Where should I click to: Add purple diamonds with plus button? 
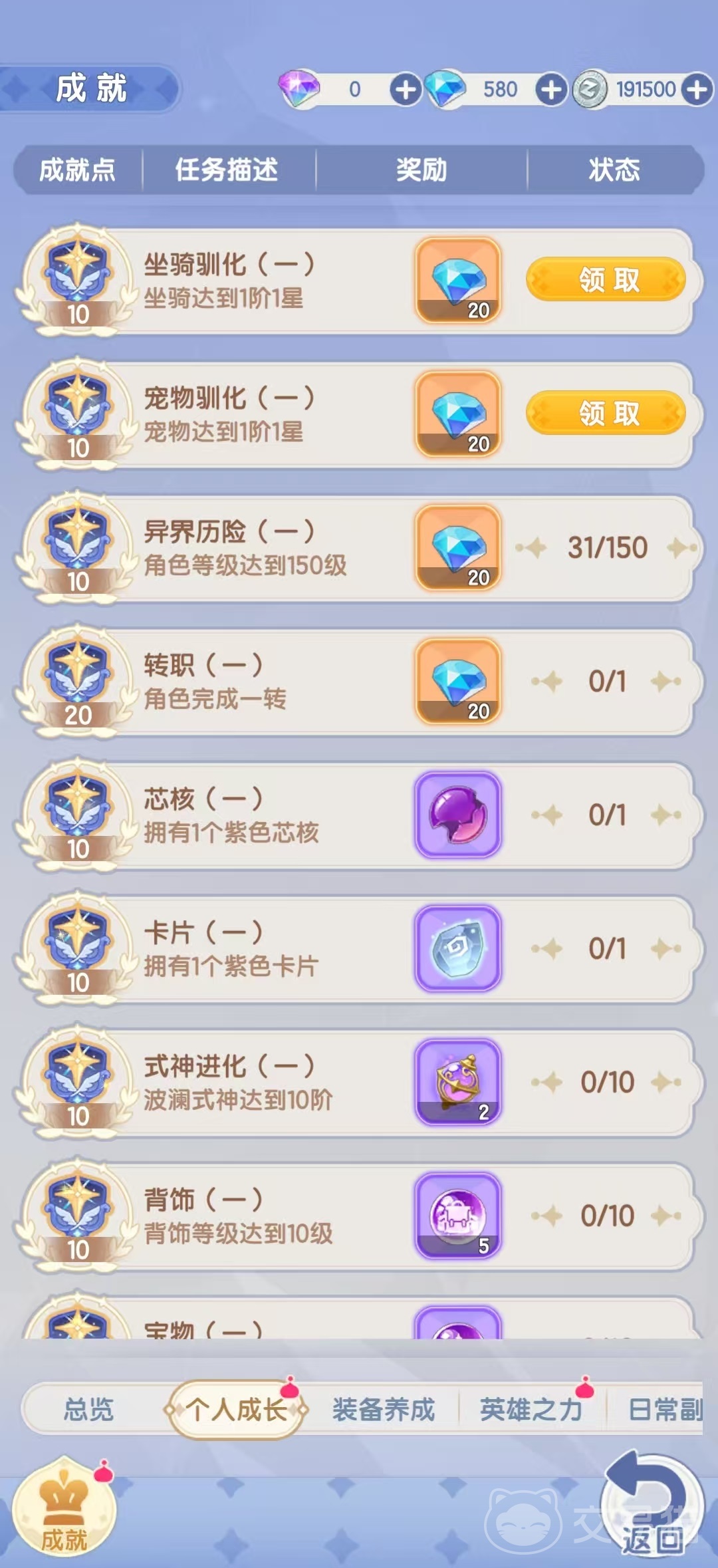coord(406,89)
